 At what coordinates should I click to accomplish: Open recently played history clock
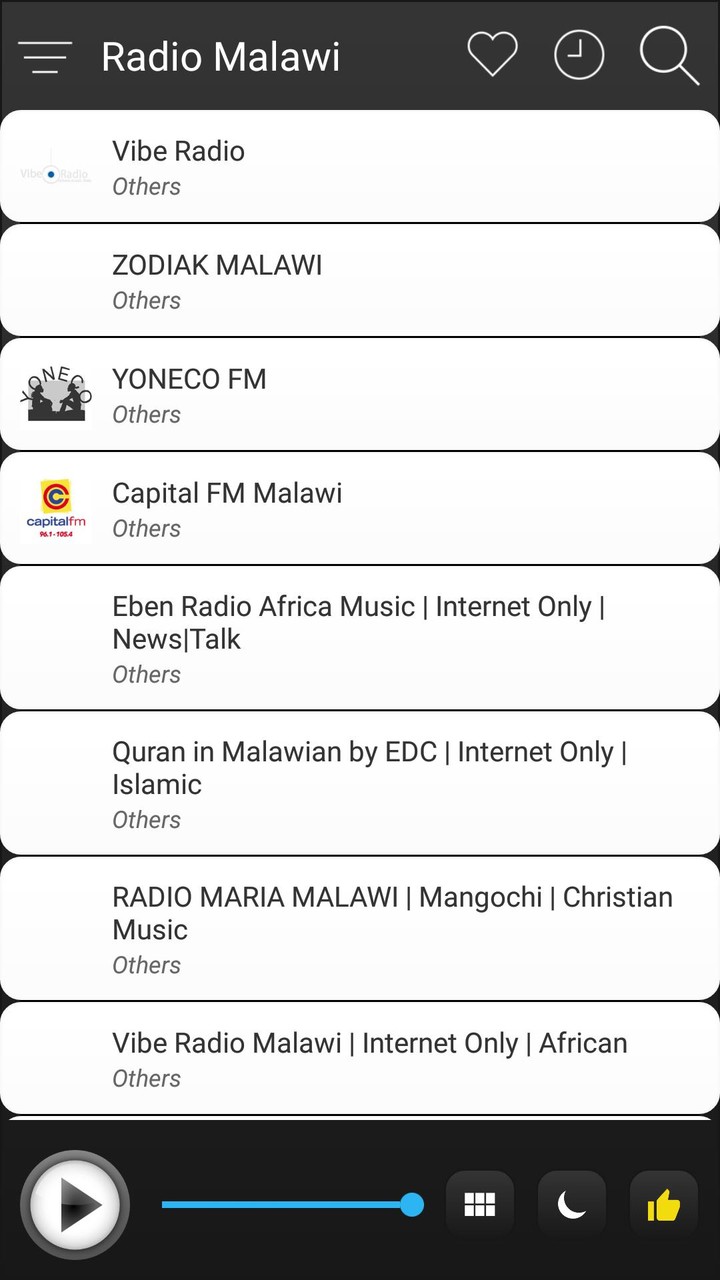point(579,55)
